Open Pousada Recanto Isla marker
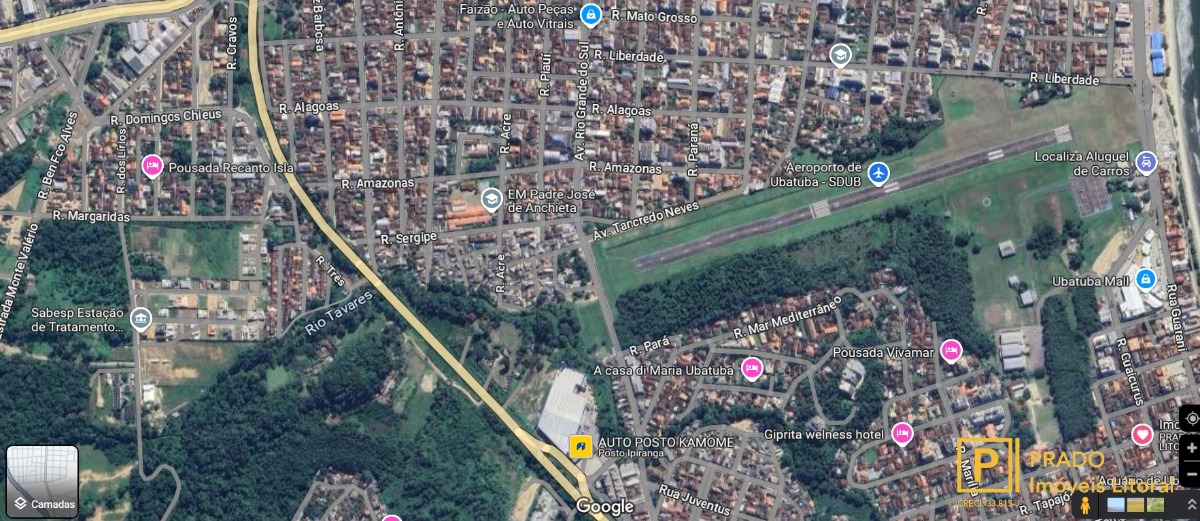Viewport: 1200px width, 521px height. 152,166
